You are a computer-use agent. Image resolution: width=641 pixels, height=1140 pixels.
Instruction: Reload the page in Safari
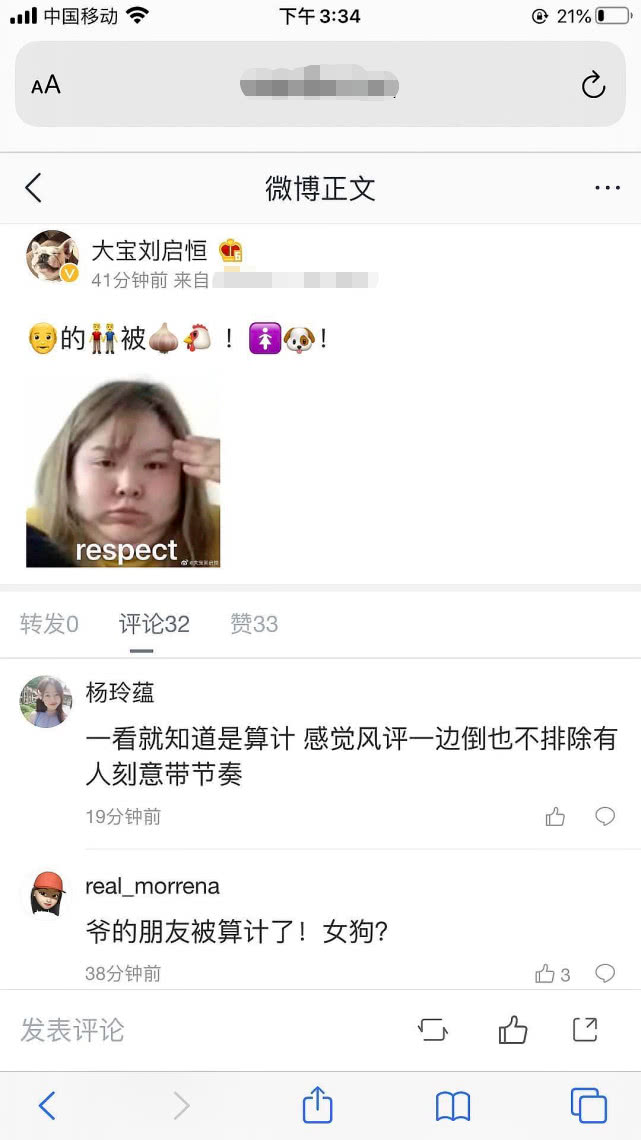[x=593, y=85]
